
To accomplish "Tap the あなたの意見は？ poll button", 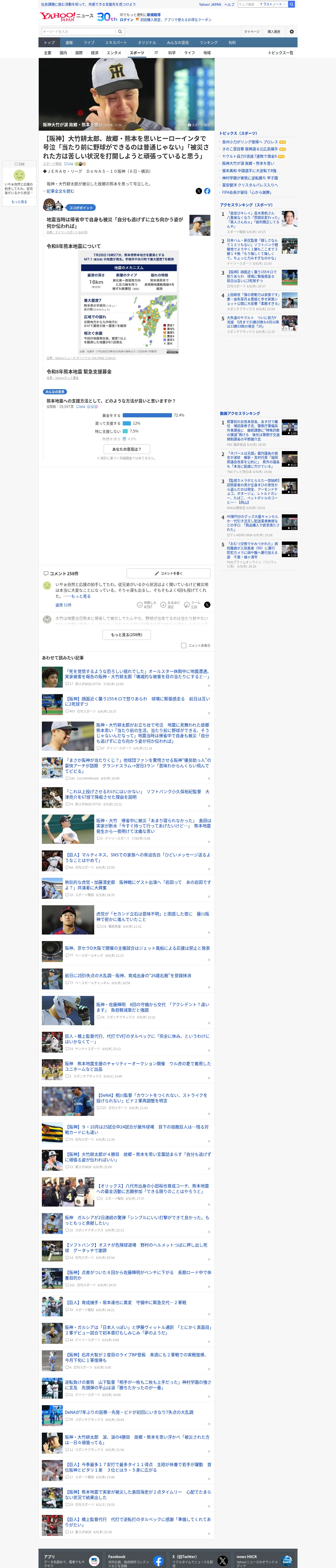I will [x=127, y=449].
